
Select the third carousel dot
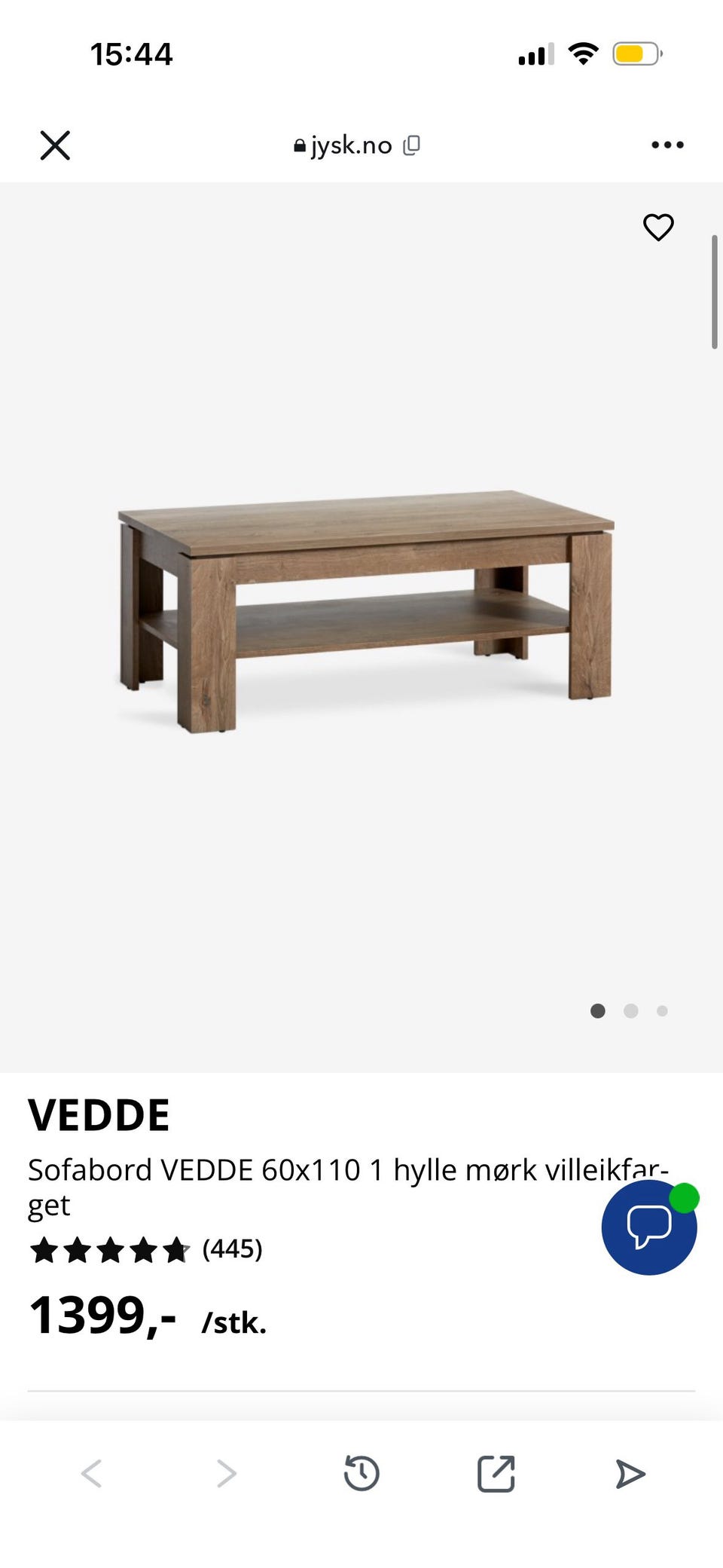coord(662,1011)
